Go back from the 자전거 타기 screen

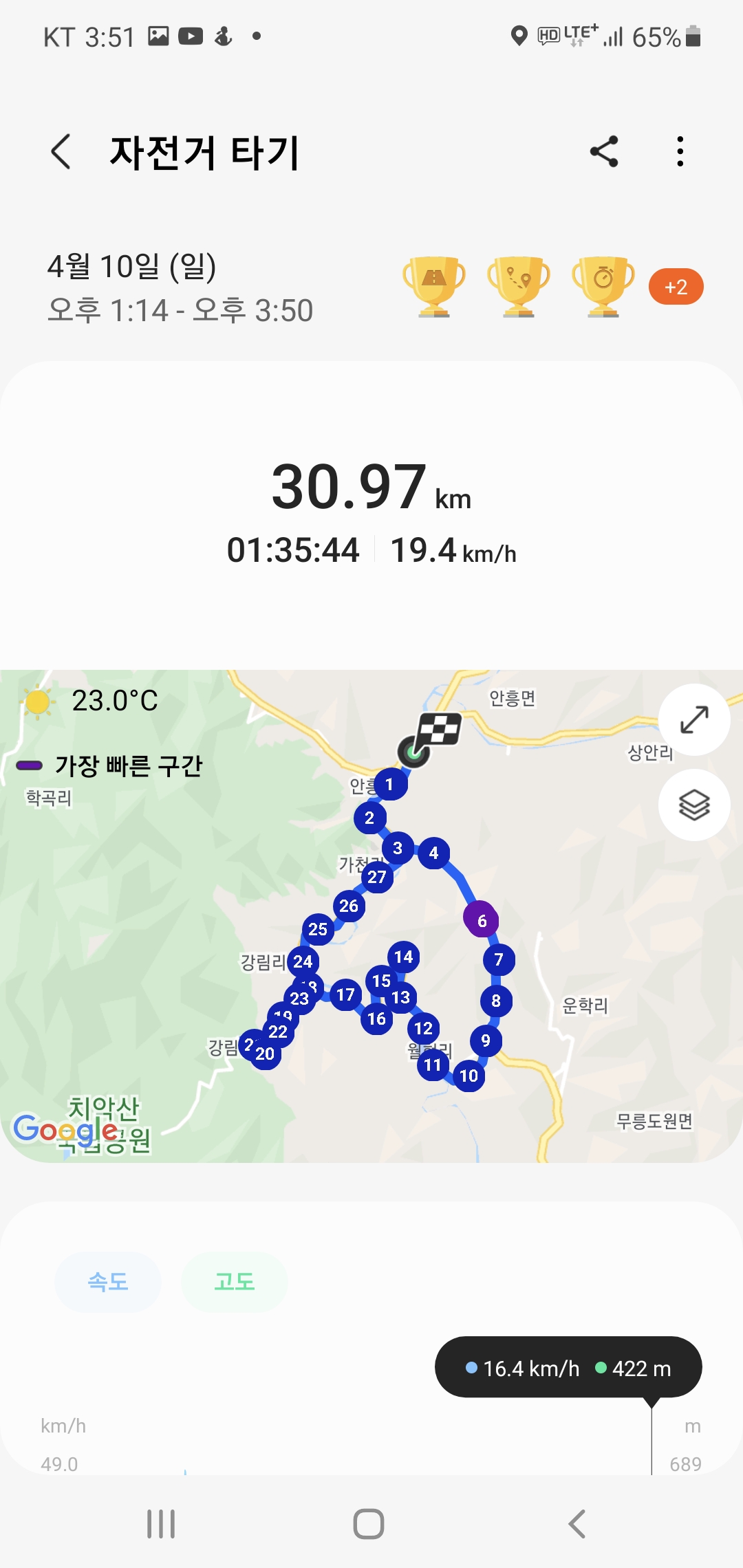(61, 151)
